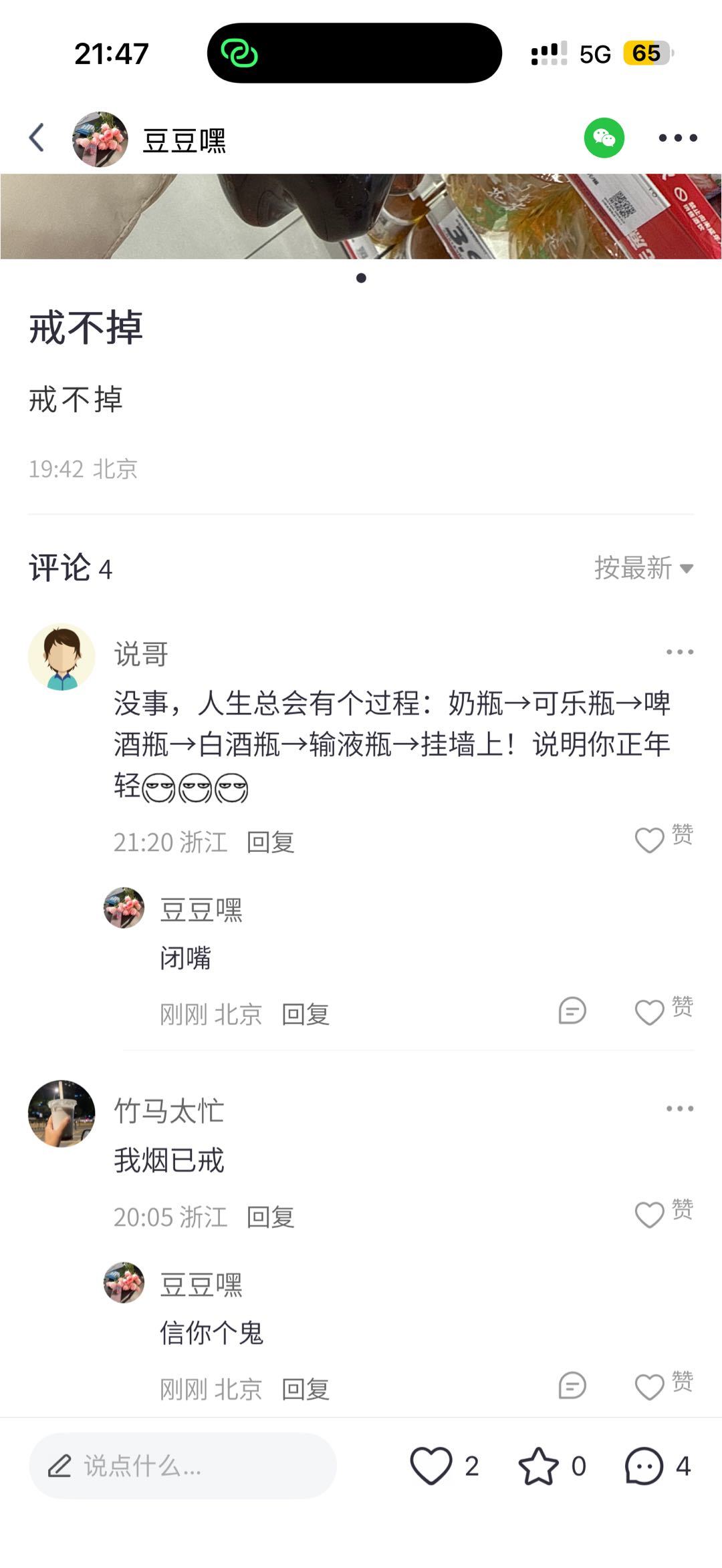The height and width of the screenshot is (1568, 722).
Task: Open 说哥's profile avatar
Action: [x=62, y=657]
